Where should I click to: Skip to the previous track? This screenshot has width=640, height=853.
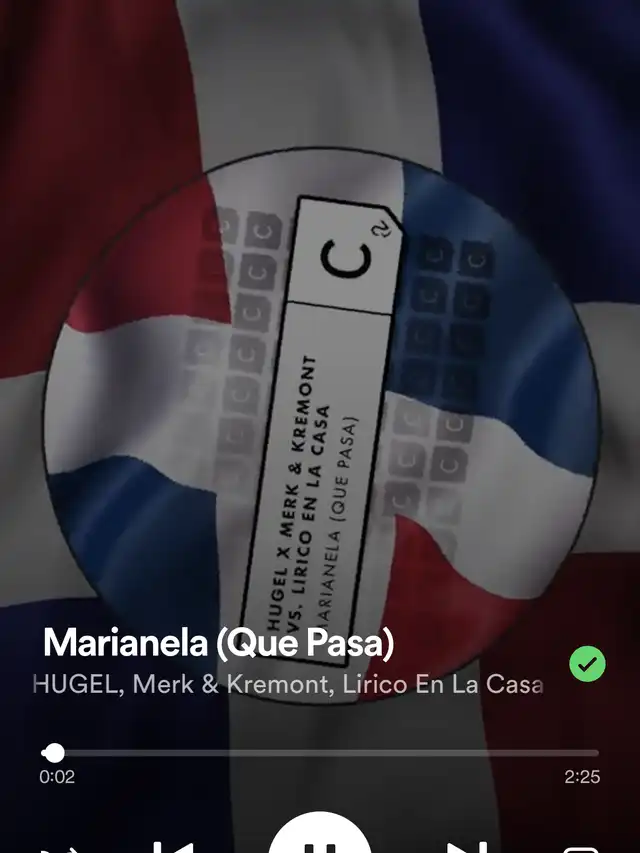pos(173,846)
